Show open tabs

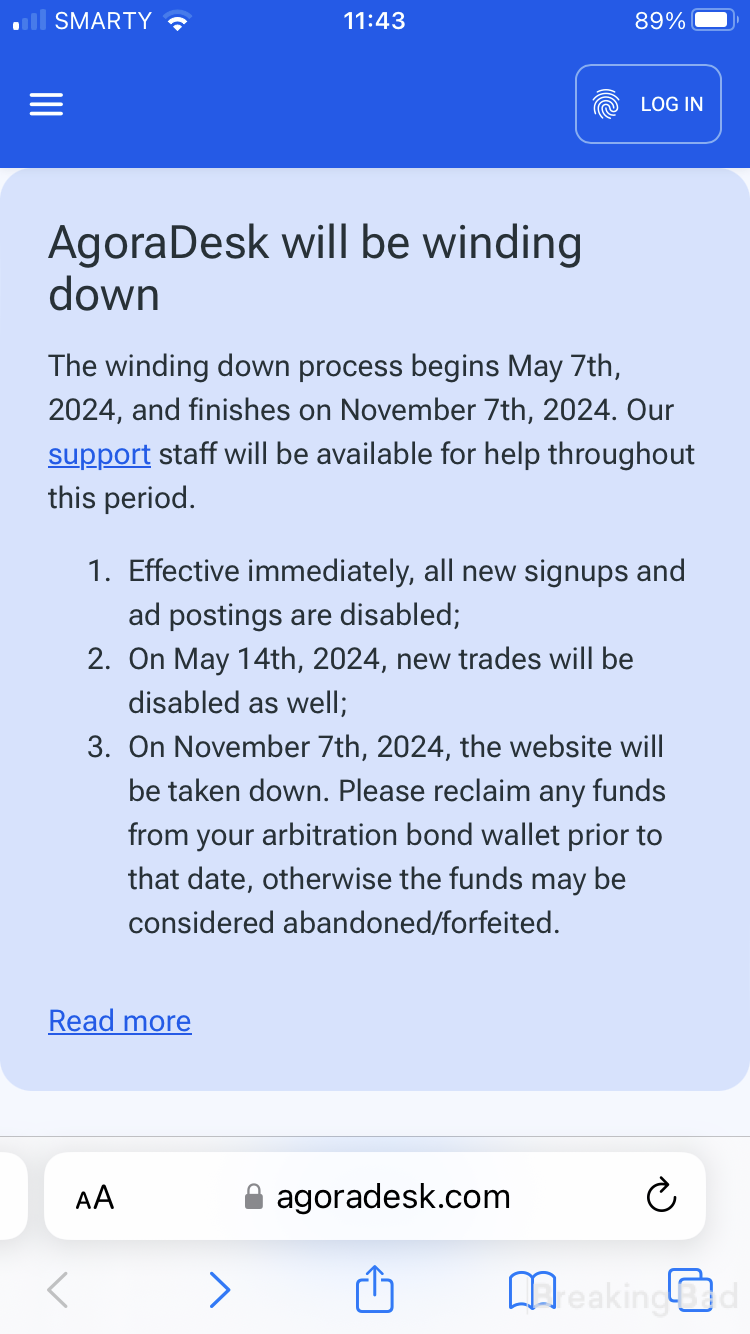[690, 1290]
